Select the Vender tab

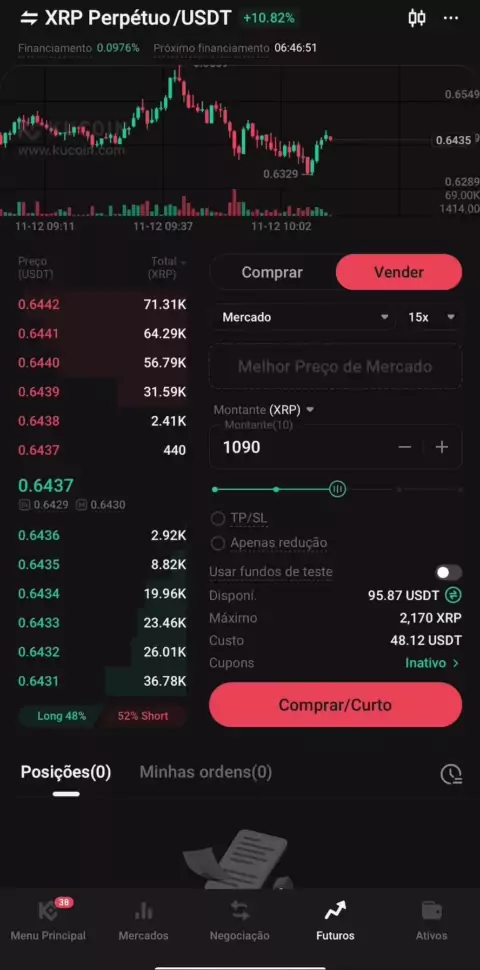pos(399,272)
